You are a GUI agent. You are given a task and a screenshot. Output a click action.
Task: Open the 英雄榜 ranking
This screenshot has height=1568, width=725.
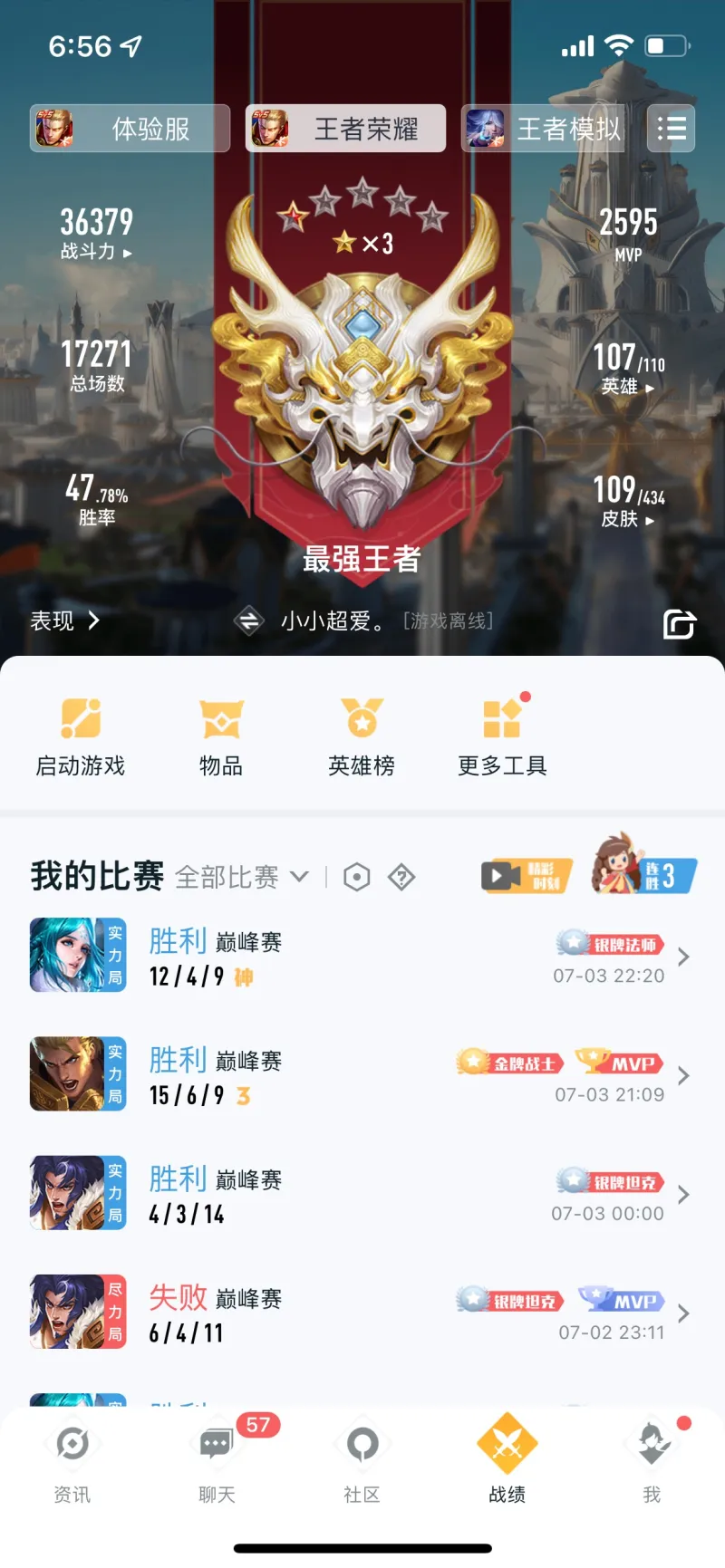pos(362,736)
